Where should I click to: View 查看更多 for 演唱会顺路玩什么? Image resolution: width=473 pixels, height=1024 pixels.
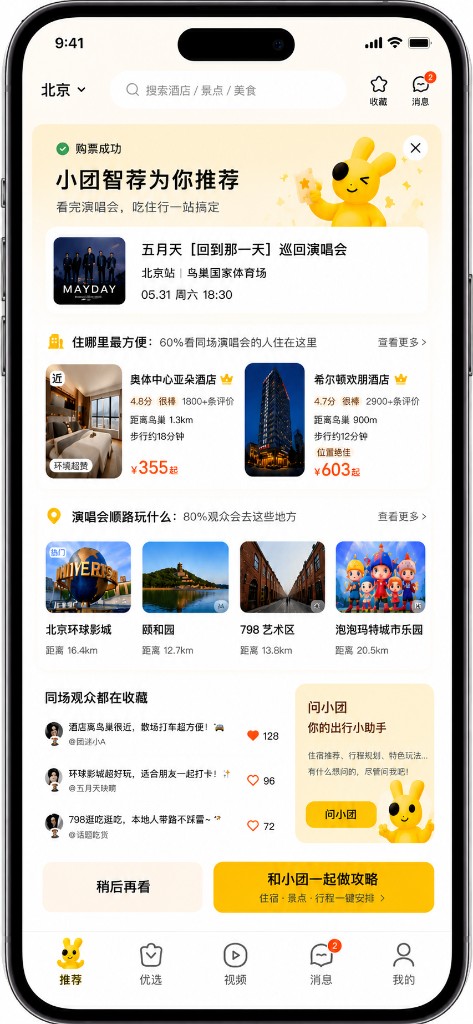(x=402, y=517)
